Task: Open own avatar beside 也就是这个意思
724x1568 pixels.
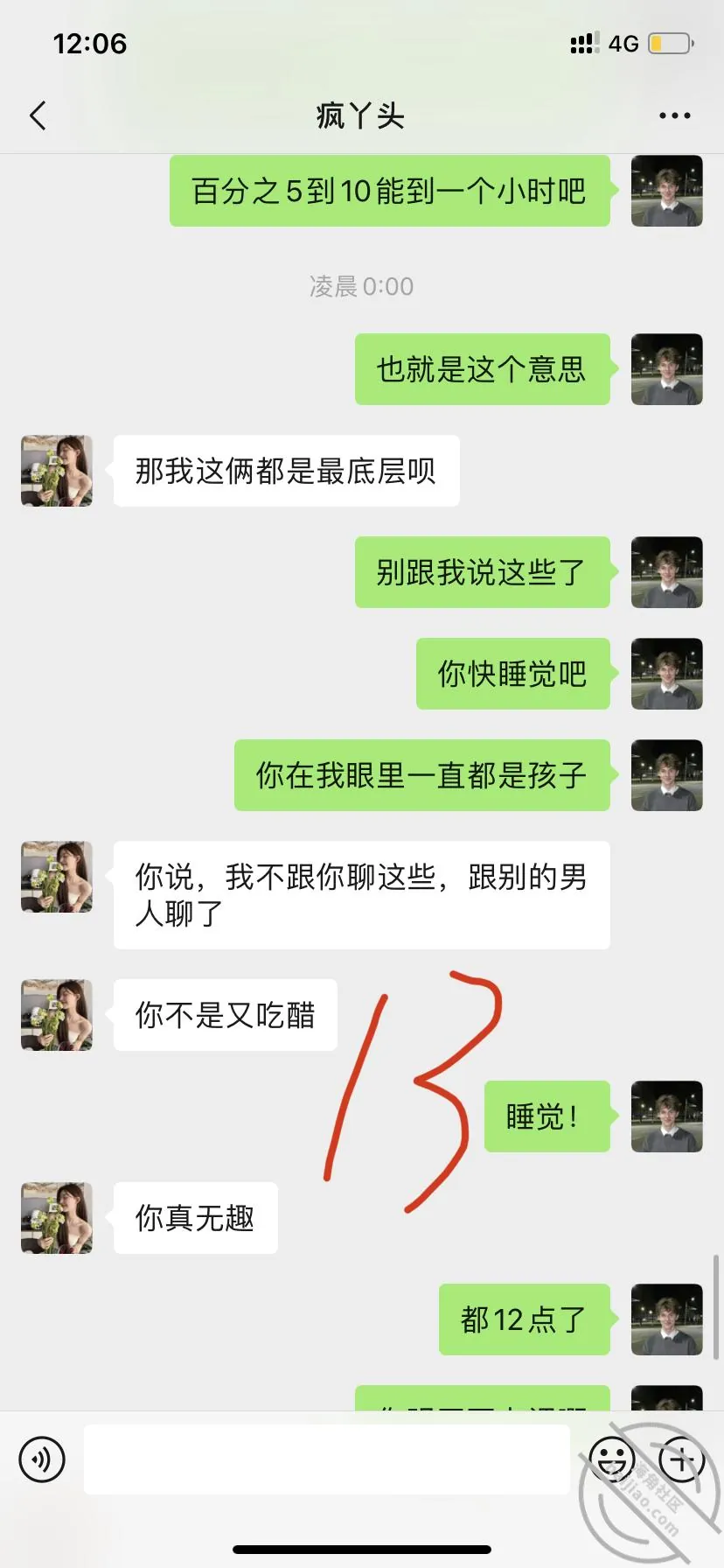Action: (x=667, y=369)
